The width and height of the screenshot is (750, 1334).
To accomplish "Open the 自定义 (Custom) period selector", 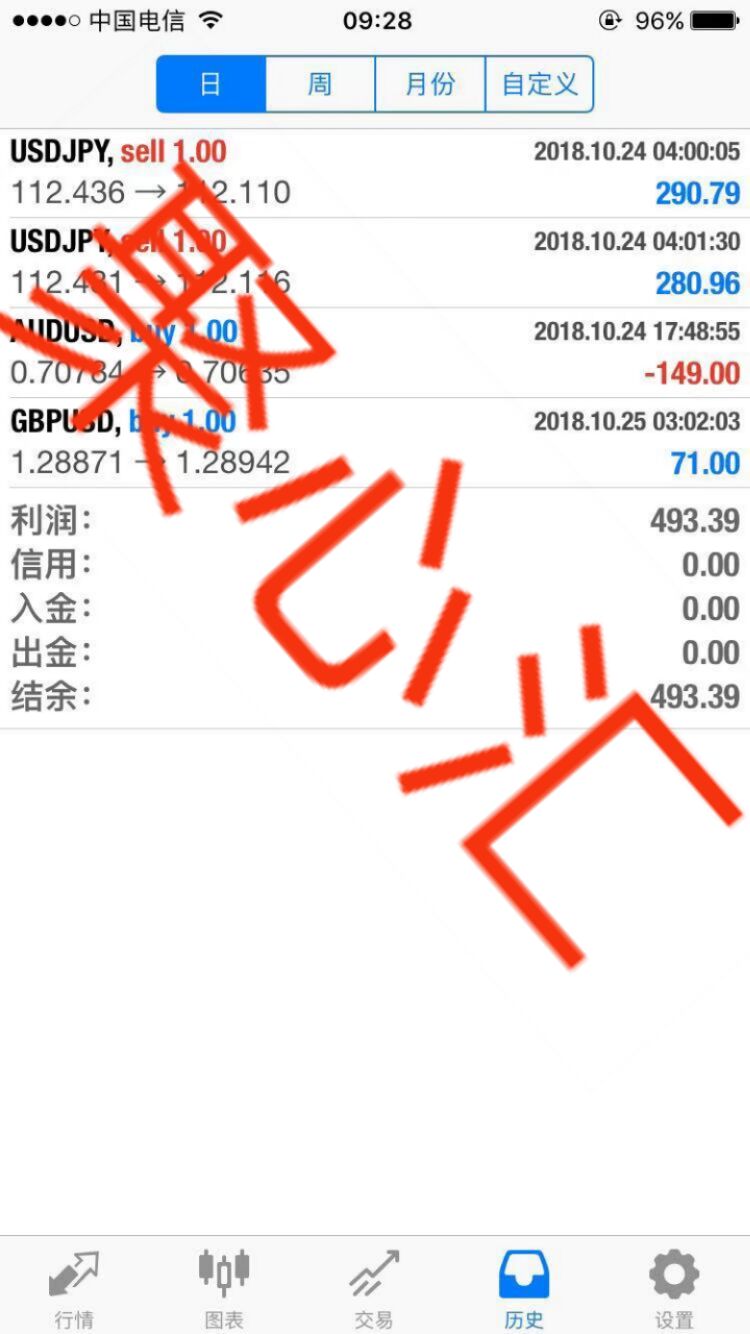I will 539,84.
